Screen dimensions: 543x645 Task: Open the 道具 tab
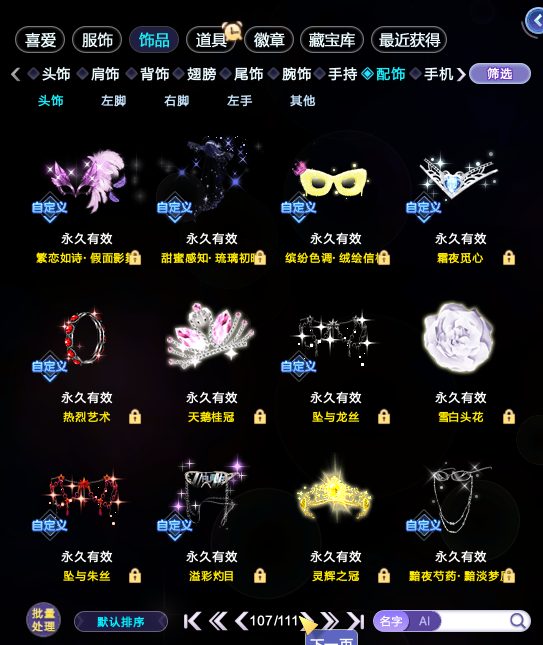(x=211, y=40)
